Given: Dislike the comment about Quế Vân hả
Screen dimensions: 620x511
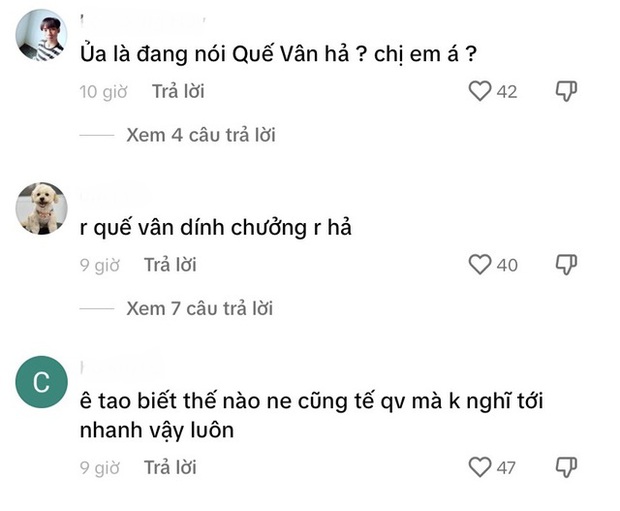Looking at the screenshot, I should pyautogui.click(x=566, y=91).
